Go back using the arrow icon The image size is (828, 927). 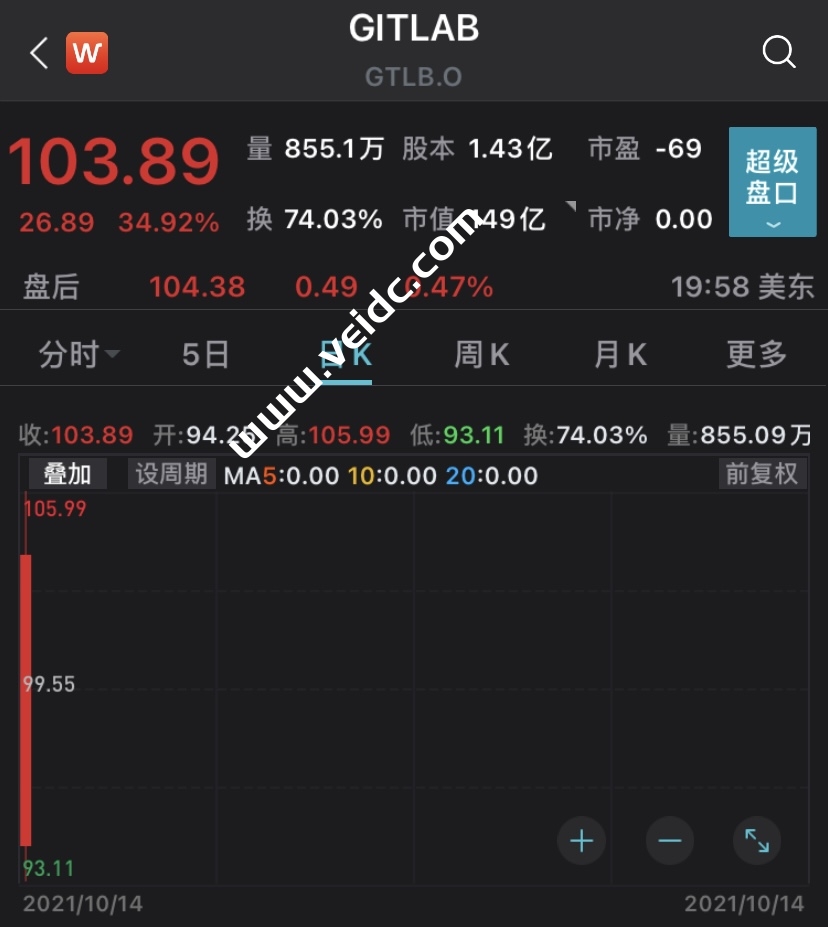click(39, 53)
